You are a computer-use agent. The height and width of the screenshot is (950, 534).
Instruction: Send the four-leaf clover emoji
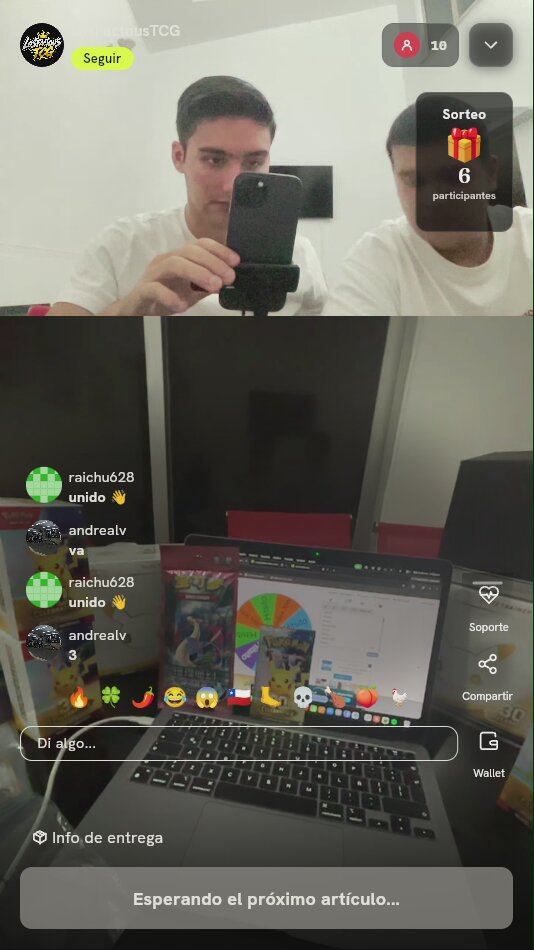111,698
